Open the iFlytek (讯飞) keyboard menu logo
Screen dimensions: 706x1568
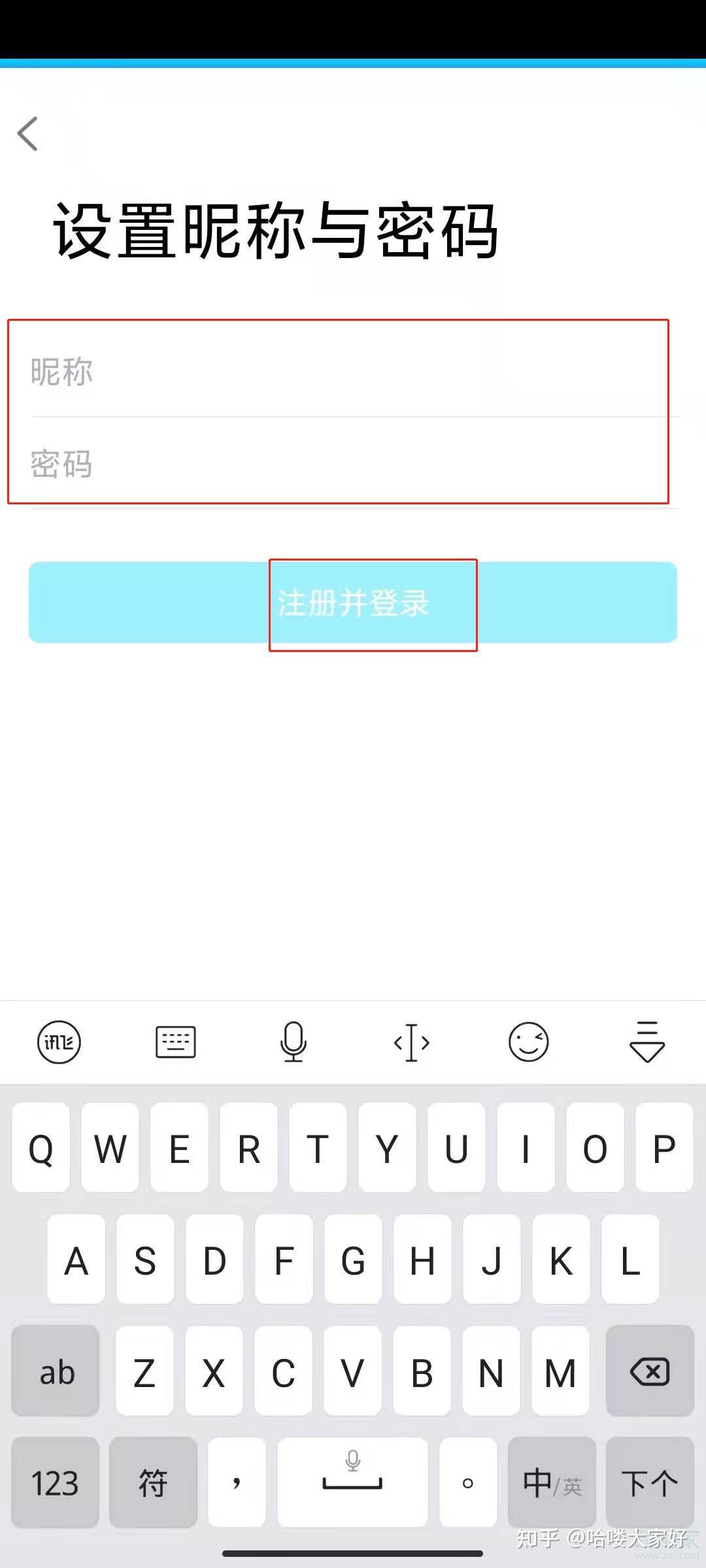coord(58,1042)
